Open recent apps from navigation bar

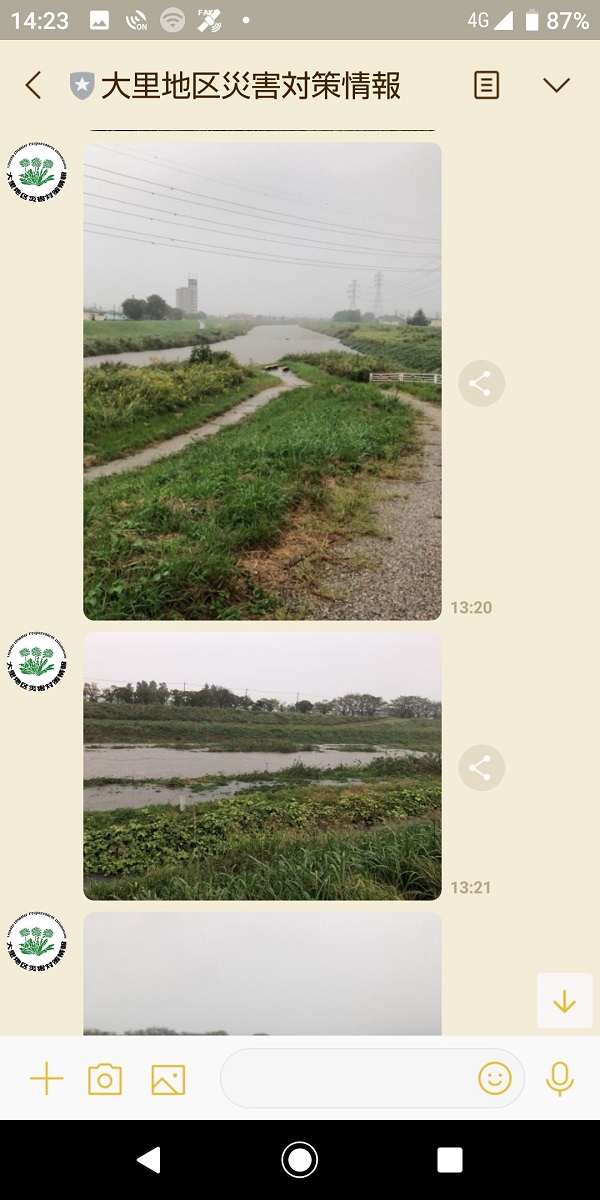[450, 1160]
